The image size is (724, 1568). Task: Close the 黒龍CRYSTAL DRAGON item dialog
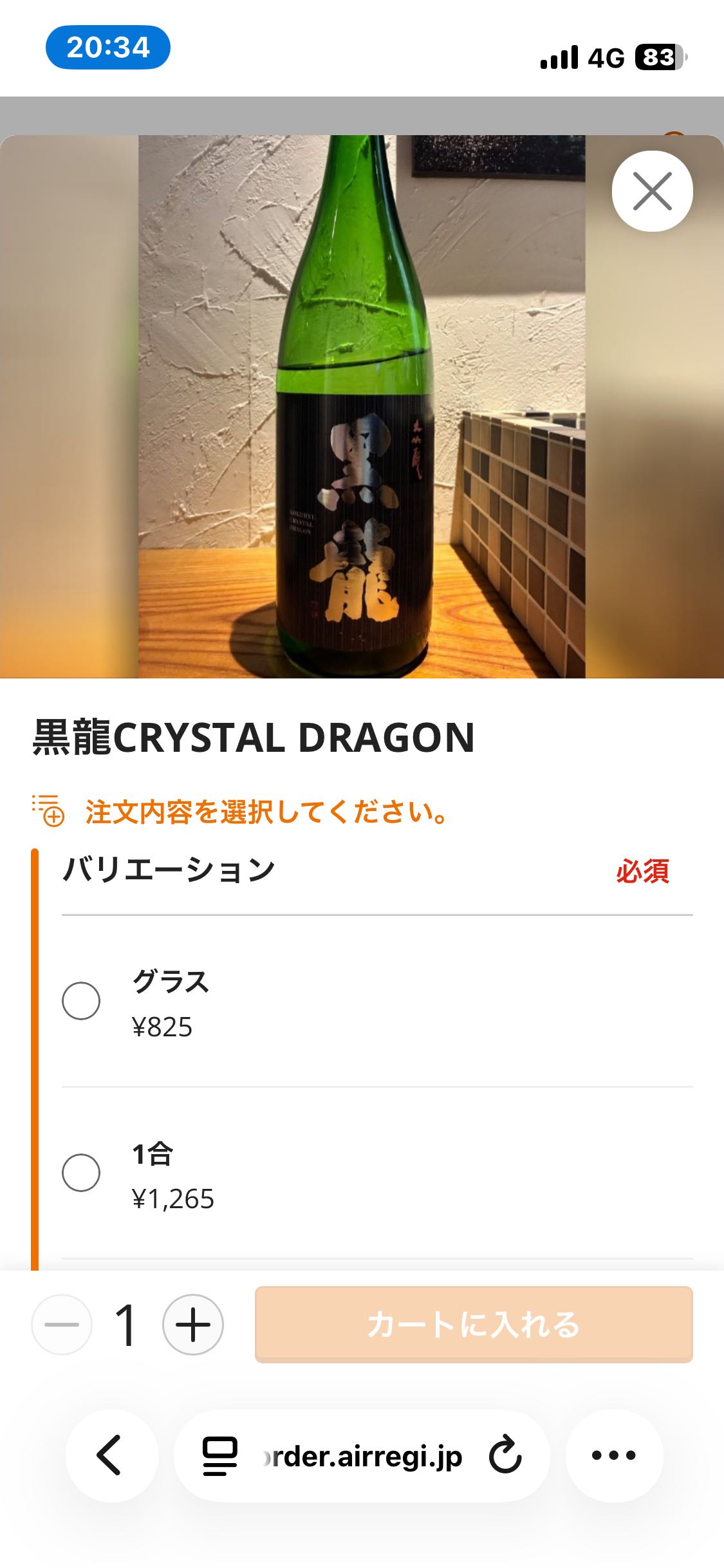tap(652, 191)
